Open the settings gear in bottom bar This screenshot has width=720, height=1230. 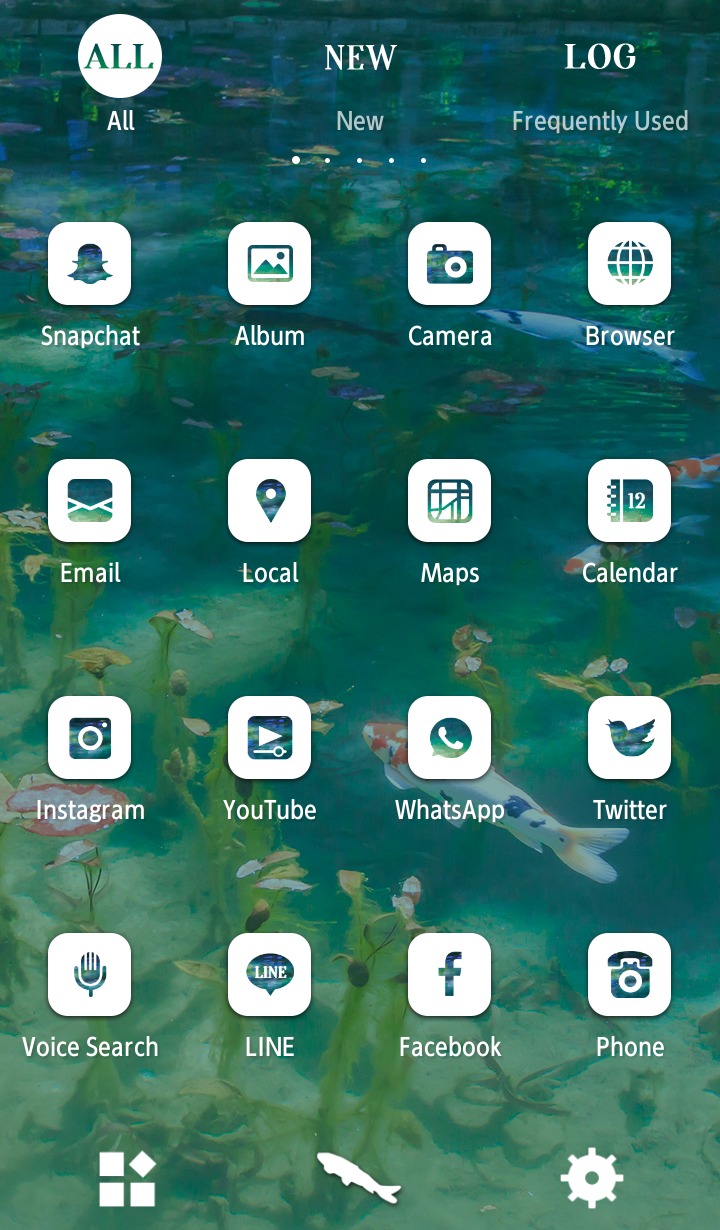(x=592, y=1178)
